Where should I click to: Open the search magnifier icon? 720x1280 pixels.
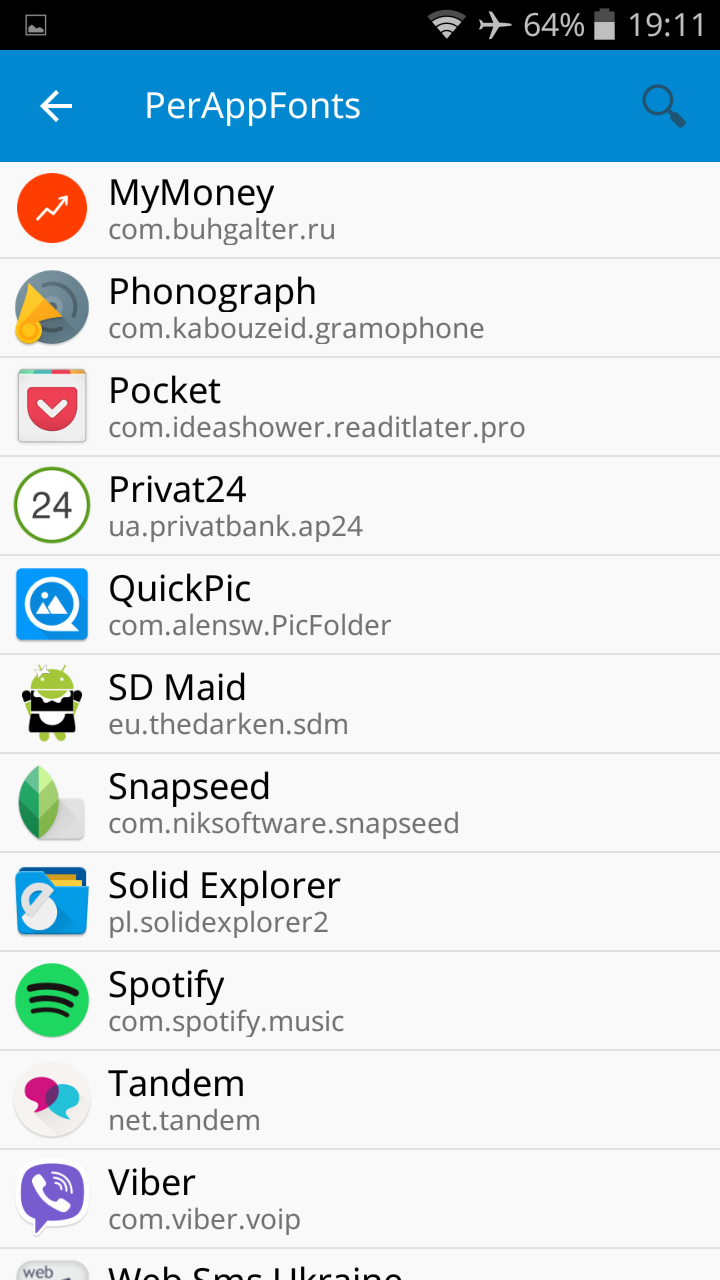[x=663, y=106]
